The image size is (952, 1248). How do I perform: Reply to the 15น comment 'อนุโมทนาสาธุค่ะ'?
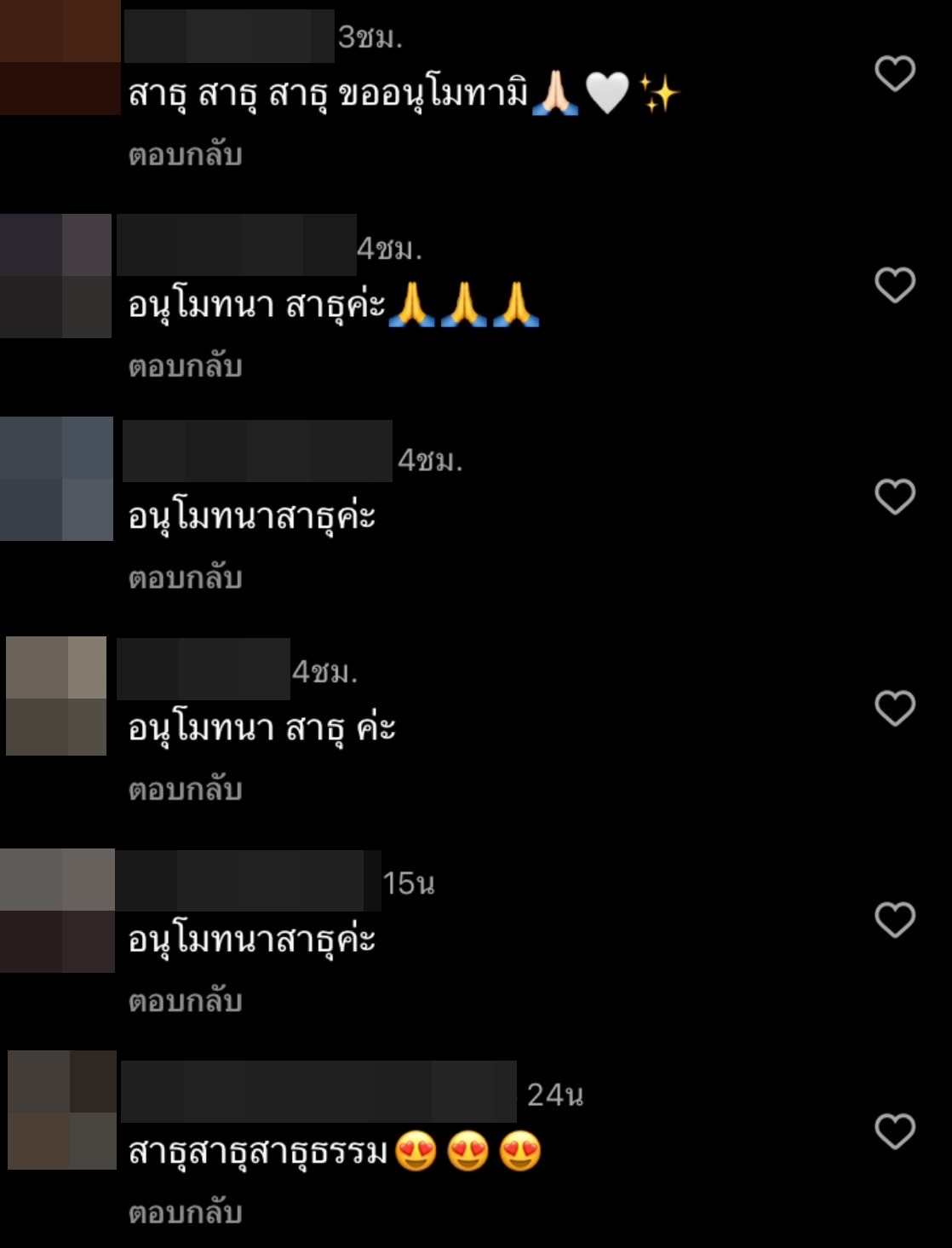[x=186, y=1001]
